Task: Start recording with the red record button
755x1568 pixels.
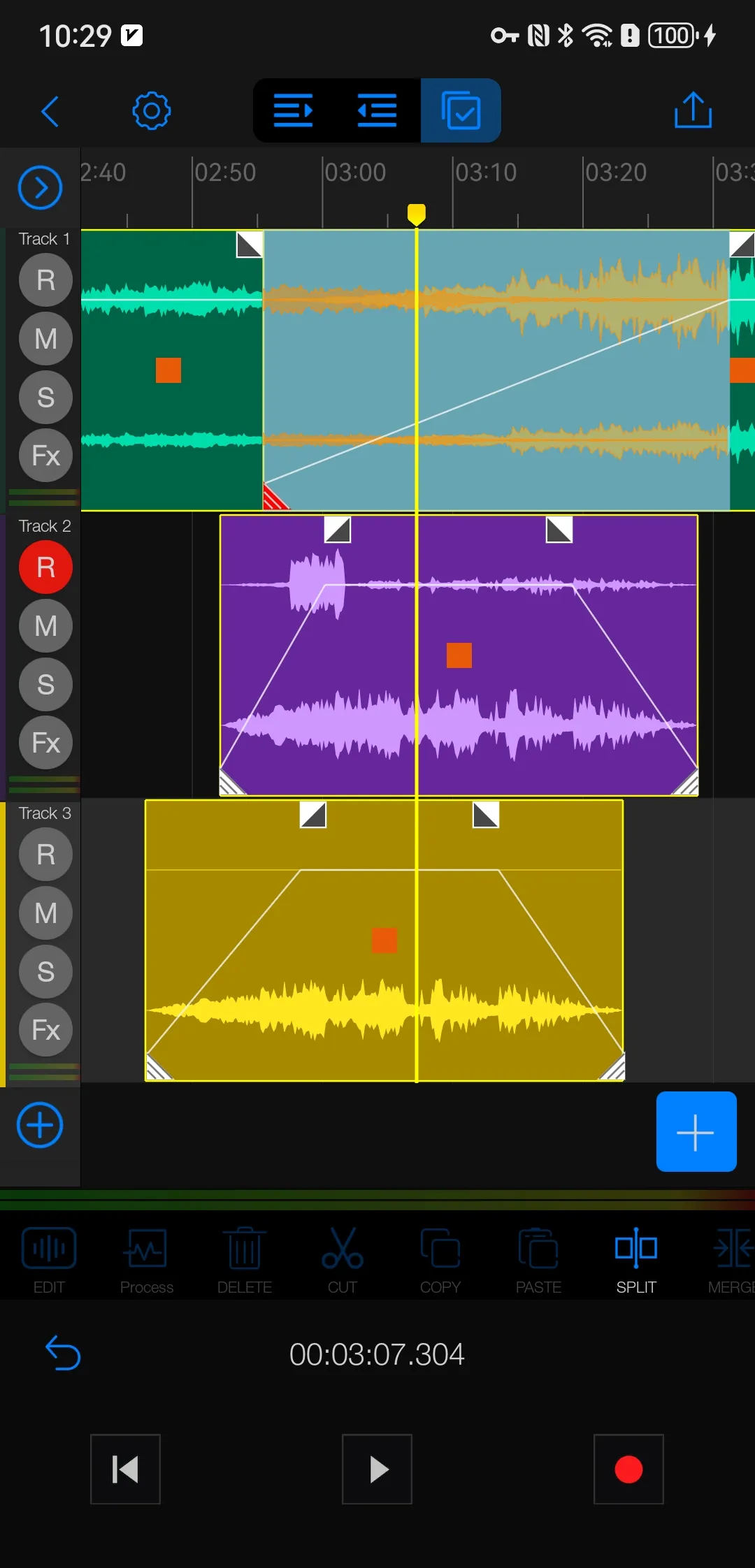Action: tap(628, 1469)
